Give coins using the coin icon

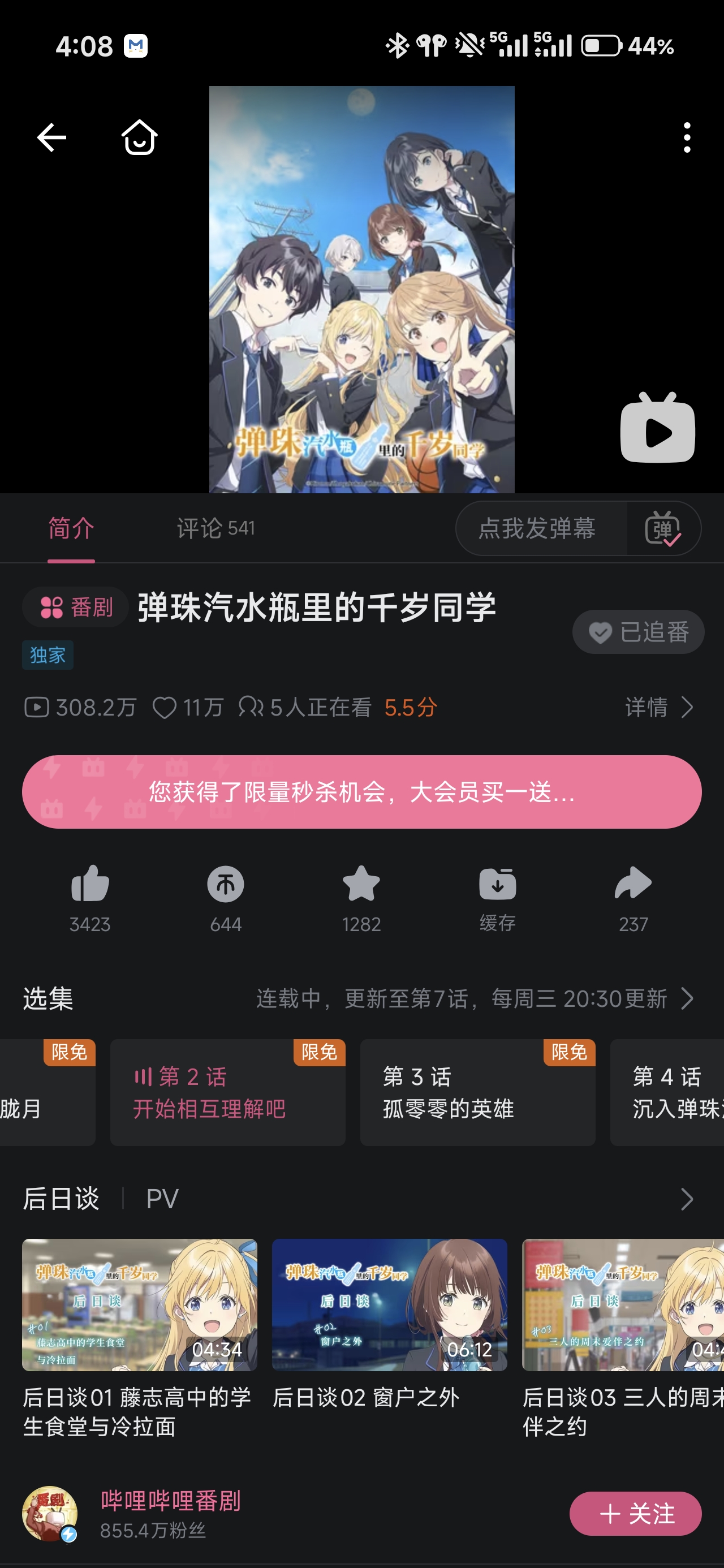(x=225, y=885)
